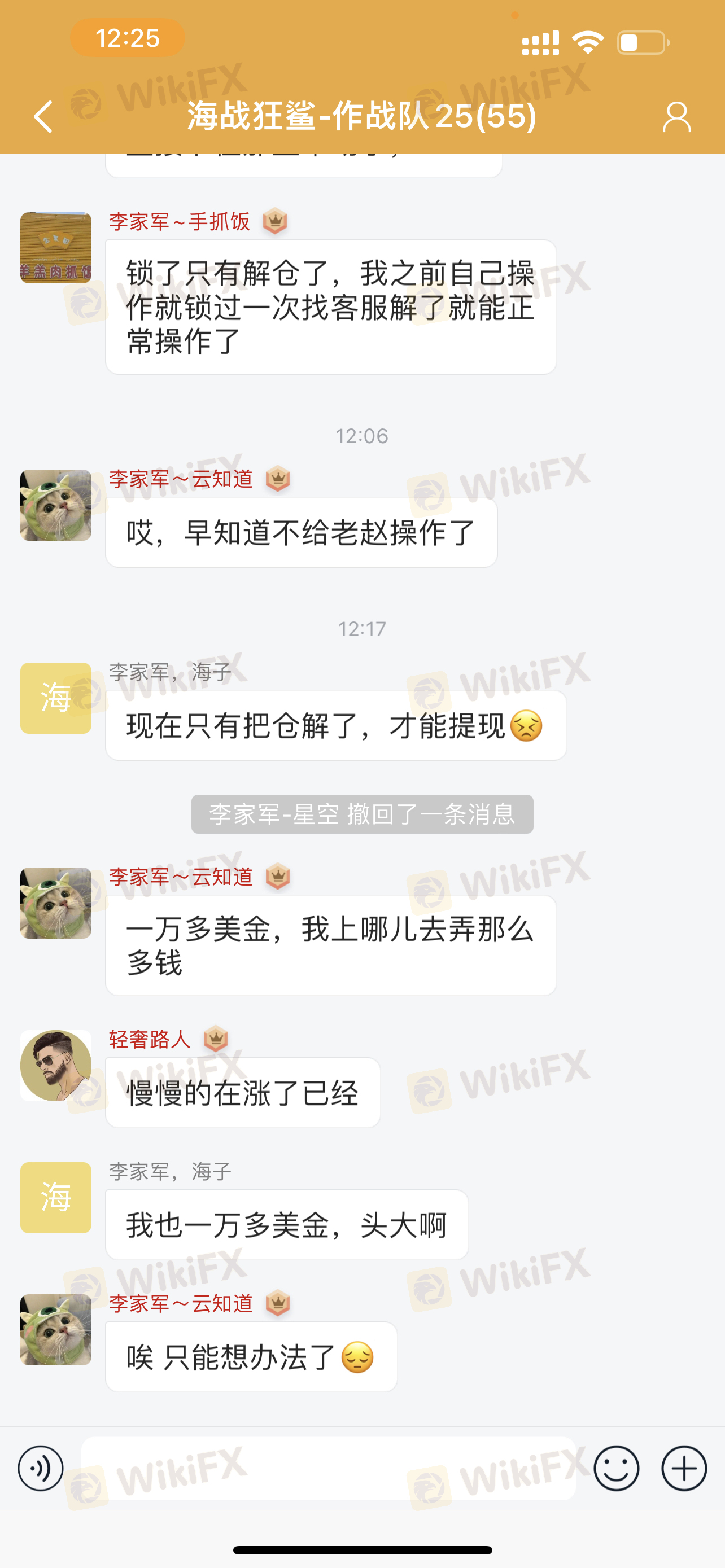
Task: Switch to voice message input
Action: pos(41,1468)
